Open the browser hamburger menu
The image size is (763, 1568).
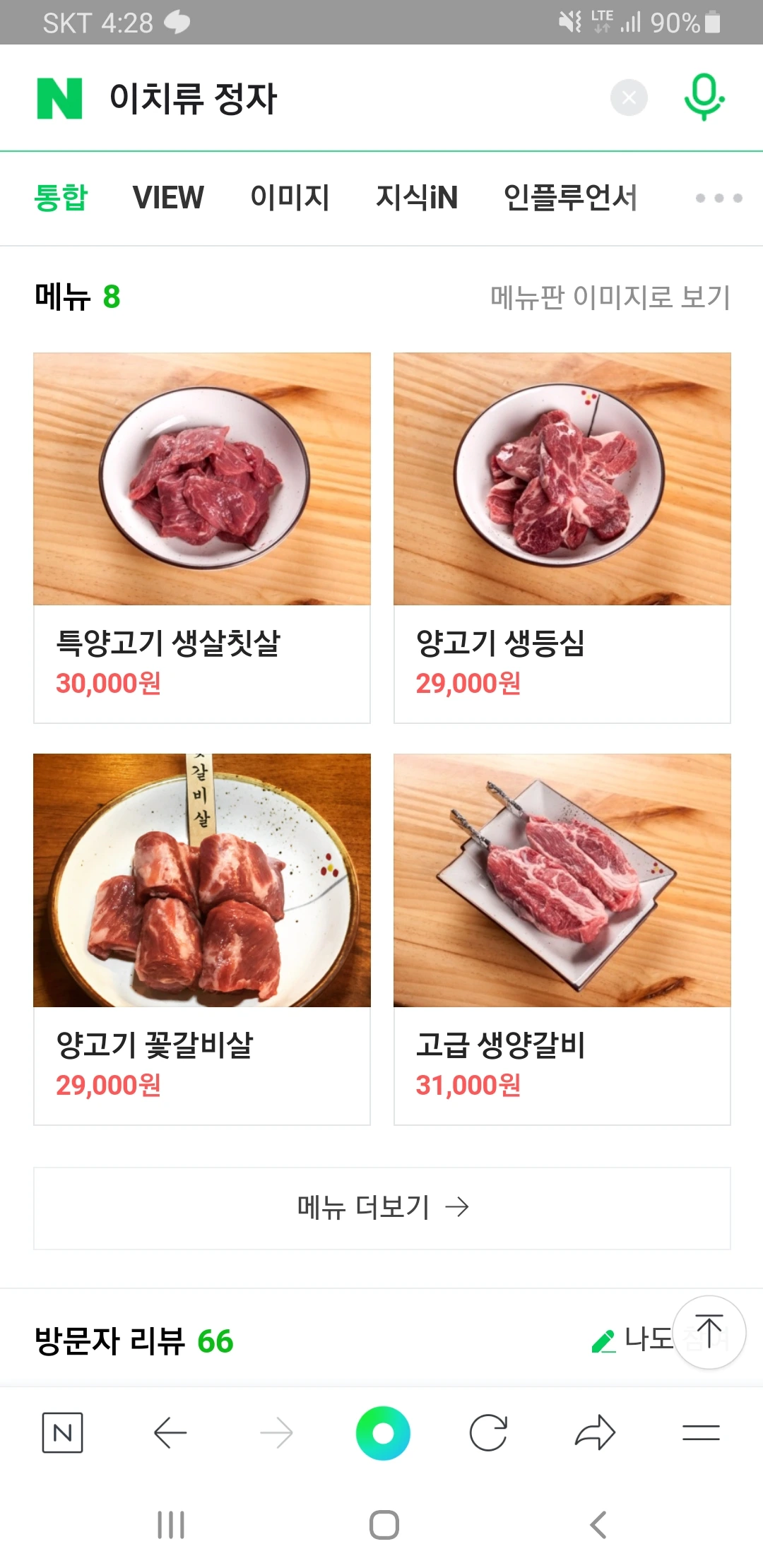701,1432
